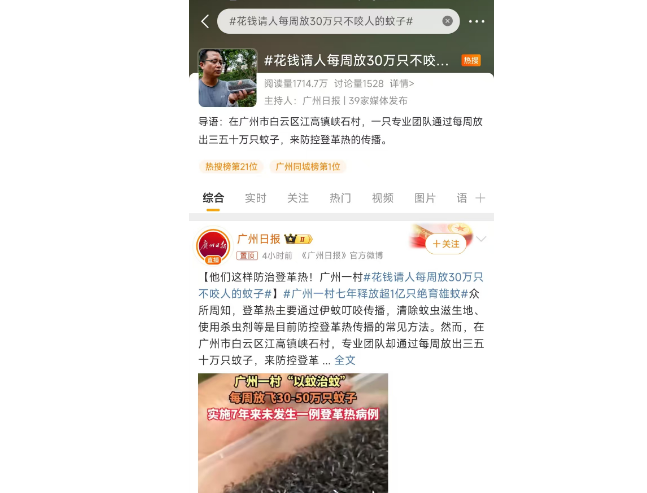Clear the search text
Viewport: 647px width, 493px height.
pyautogui.click(x=447, y=21)
